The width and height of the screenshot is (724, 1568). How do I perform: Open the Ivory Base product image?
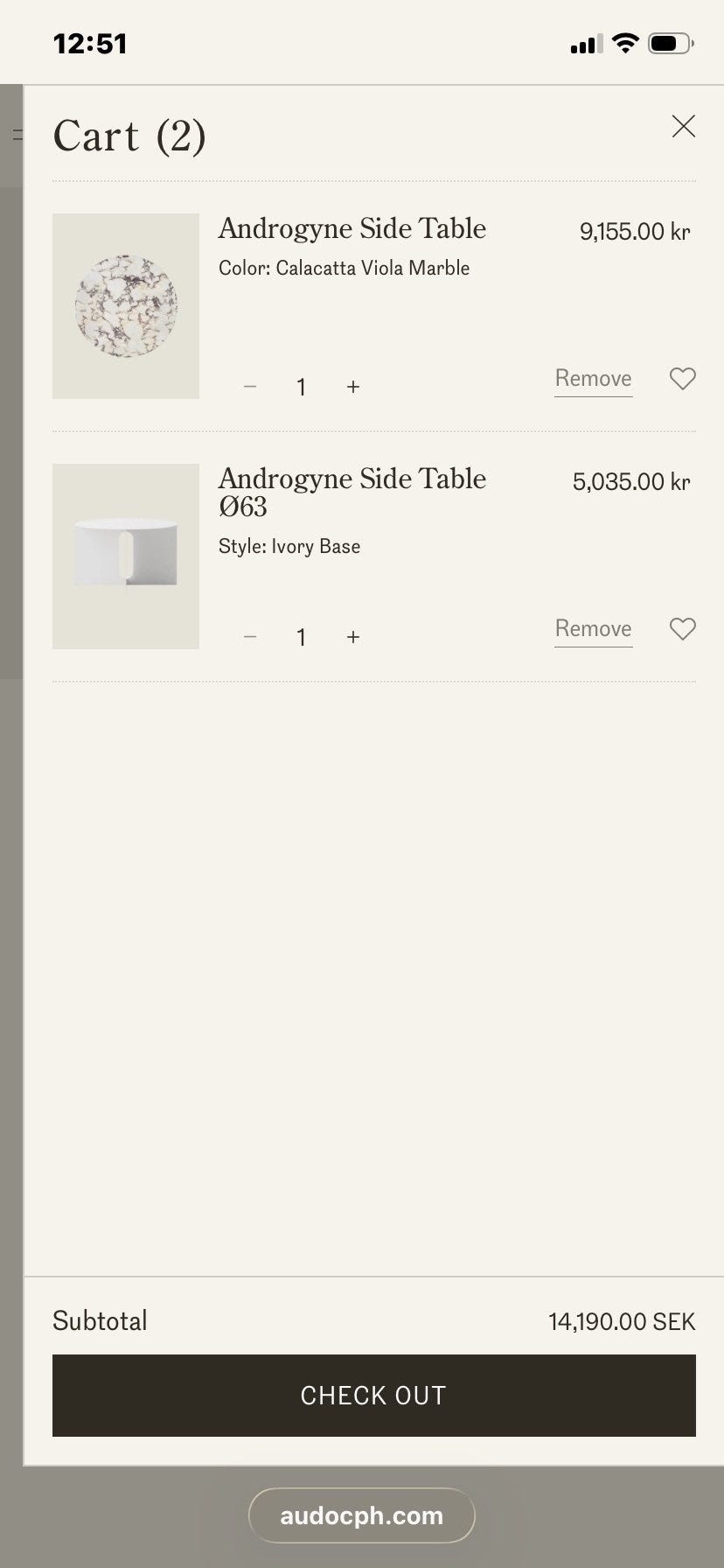pyautogui.click(x=126, y=556)
